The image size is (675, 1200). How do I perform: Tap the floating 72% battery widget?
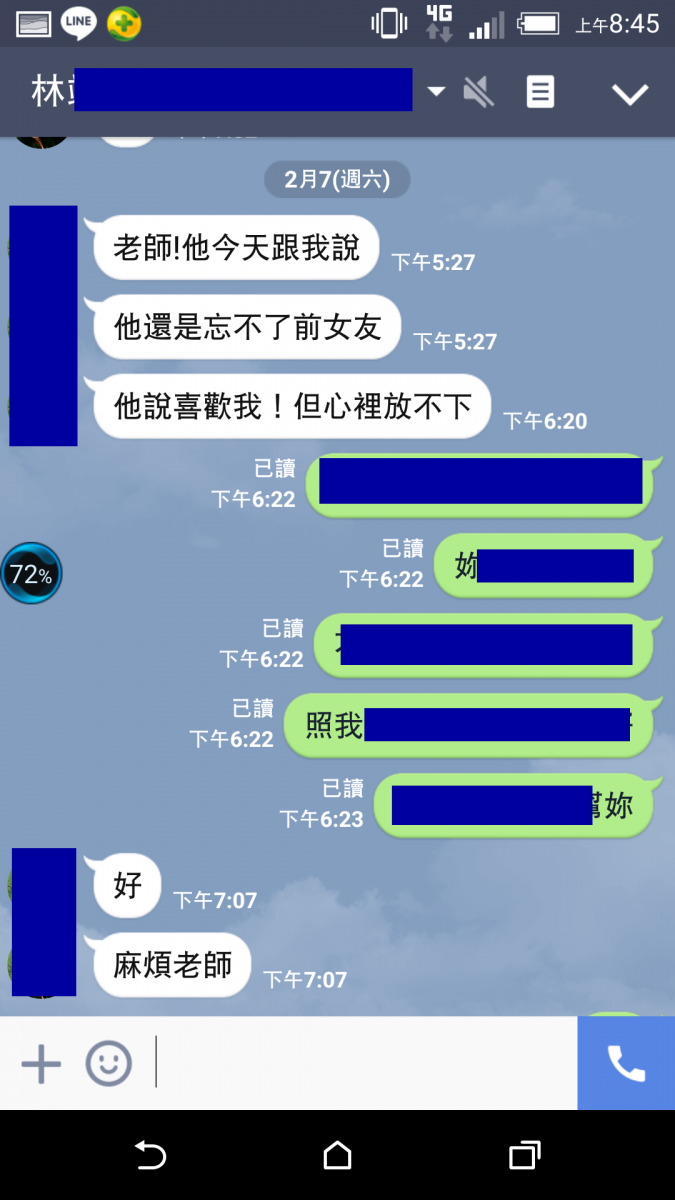(31, 574)
